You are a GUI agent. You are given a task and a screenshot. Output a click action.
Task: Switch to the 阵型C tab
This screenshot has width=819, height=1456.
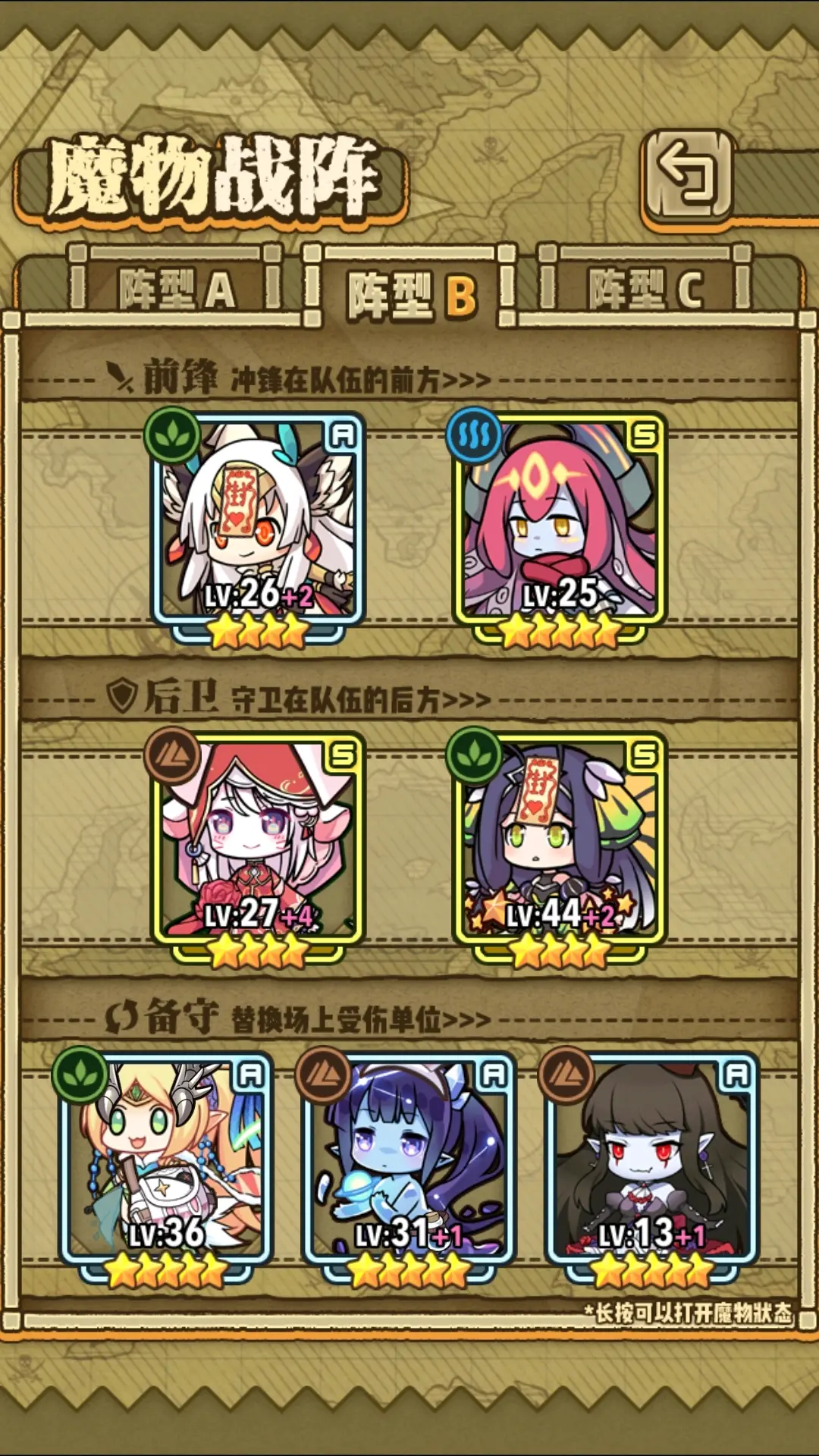pyautogui.click(x=645, y=289)
